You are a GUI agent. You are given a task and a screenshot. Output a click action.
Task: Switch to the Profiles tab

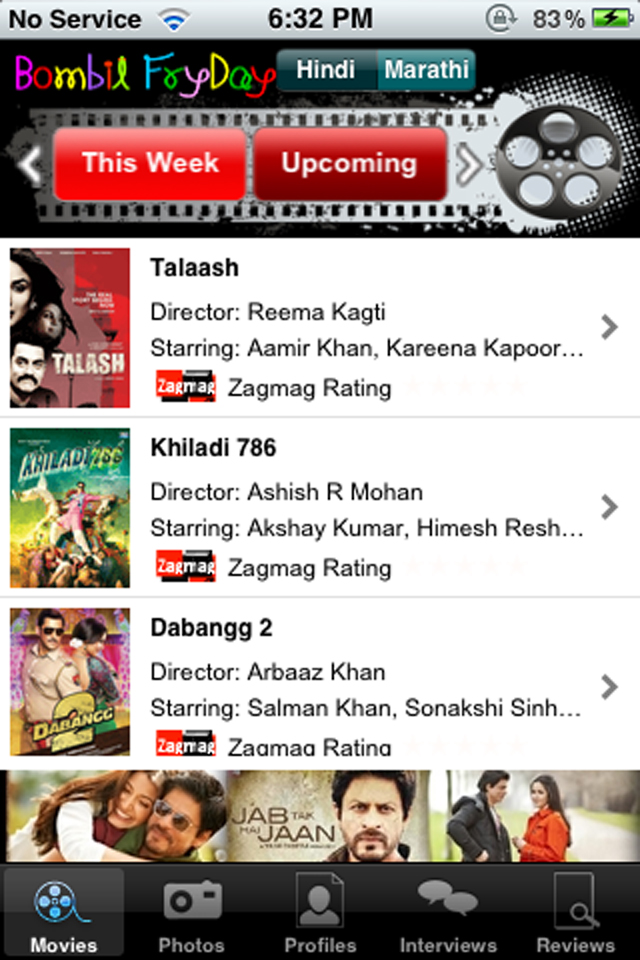pos(320,914)
